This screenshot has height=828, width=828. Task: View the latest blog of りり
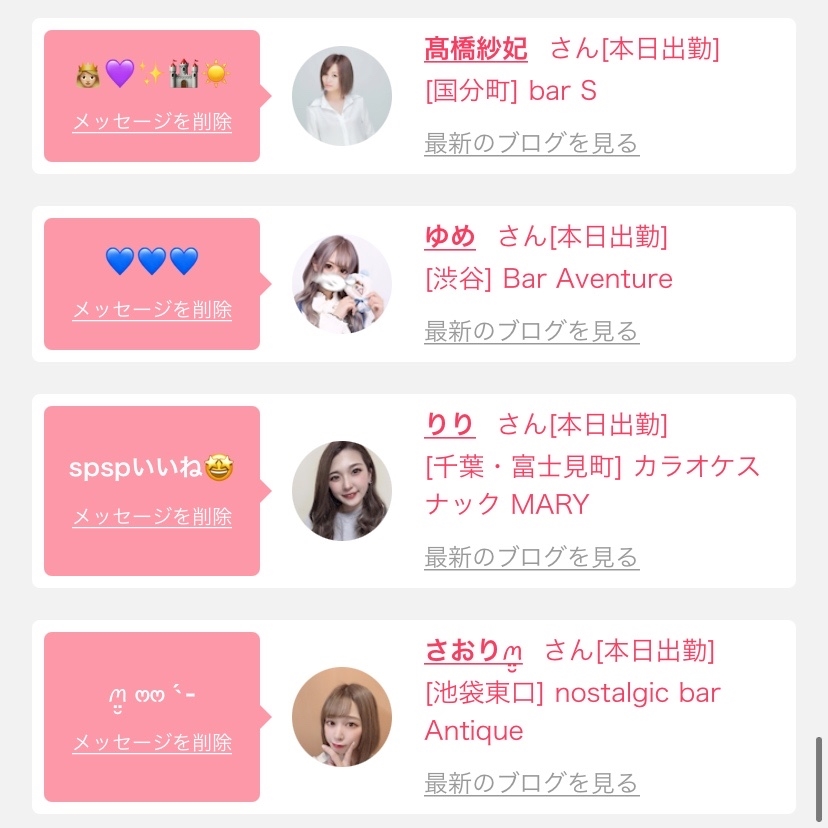pyautogui.click(x=531, y=557)
